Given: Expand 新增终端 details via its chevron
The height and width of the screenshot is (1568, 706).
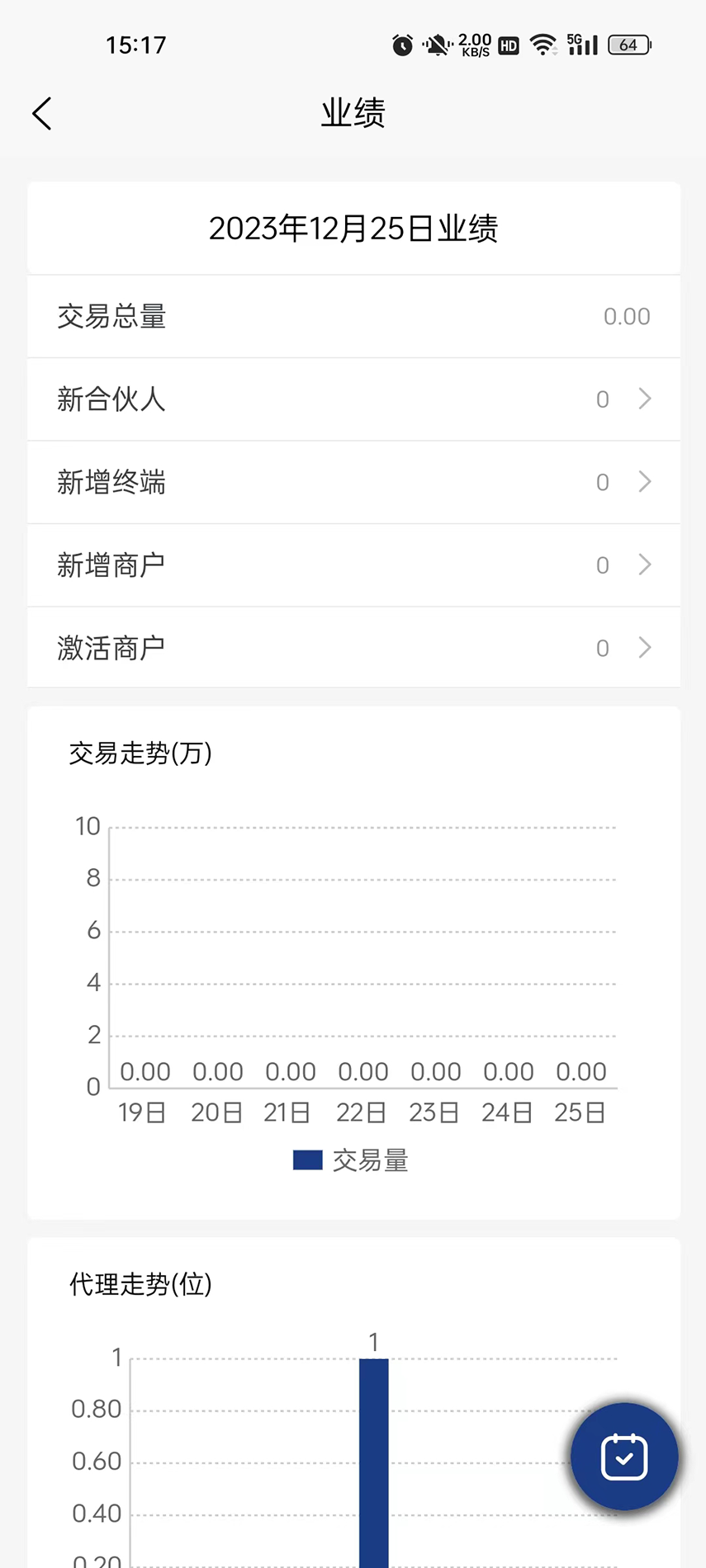Looking at the screenshot, I should [645, 482].
